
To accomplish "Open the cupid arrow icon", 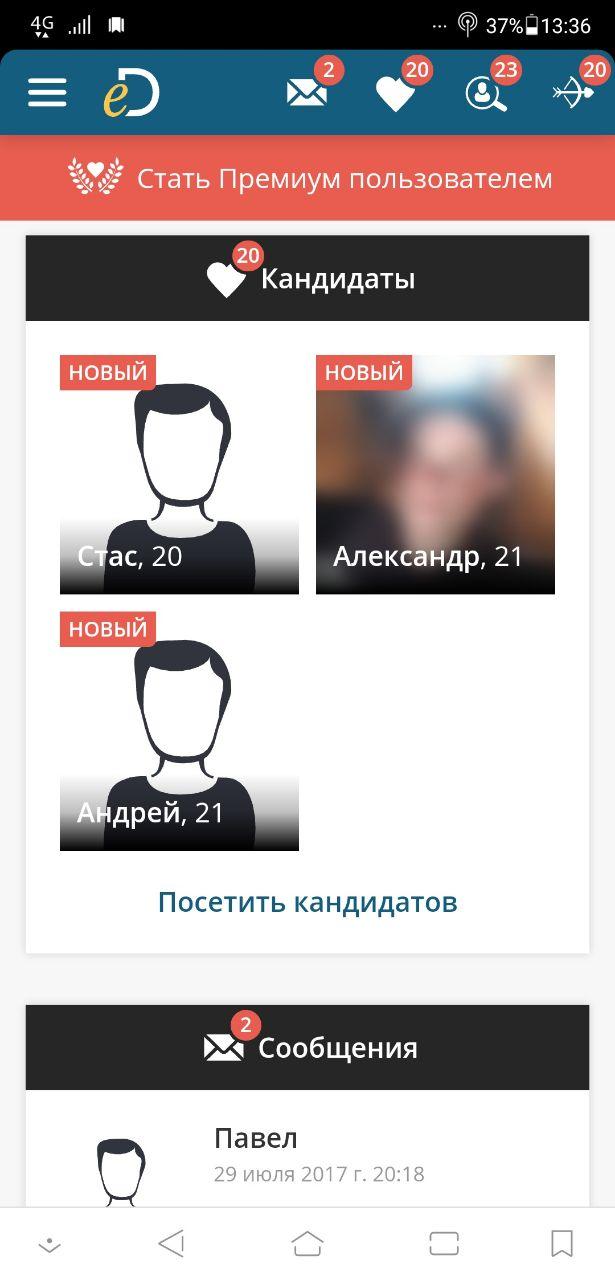I will point(573,93).
